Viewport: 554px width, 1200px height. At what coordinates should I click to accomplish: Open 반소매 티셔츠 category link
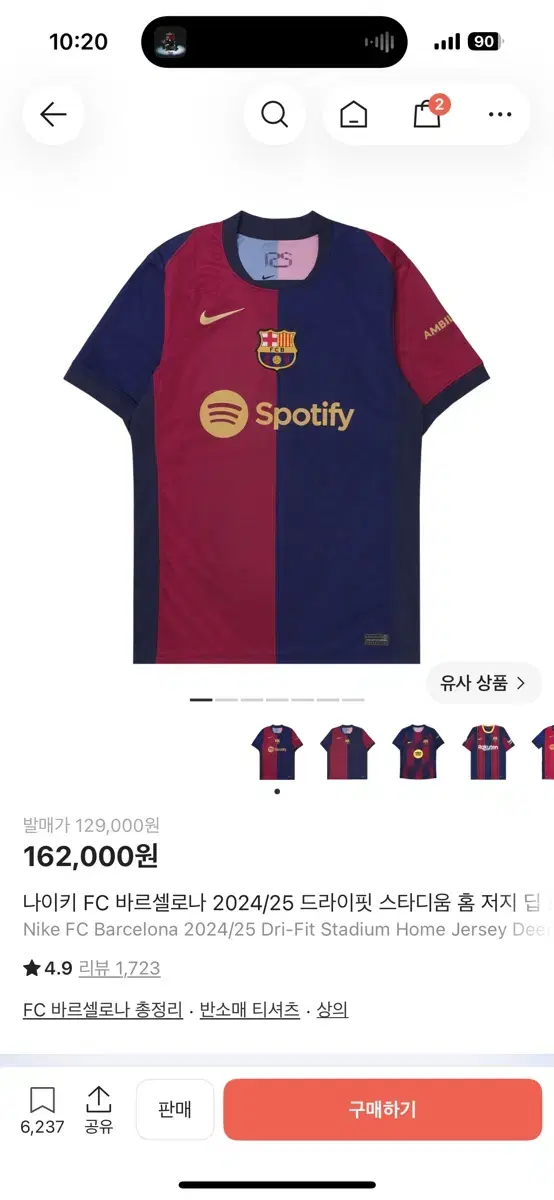(x=250, y=1010)
